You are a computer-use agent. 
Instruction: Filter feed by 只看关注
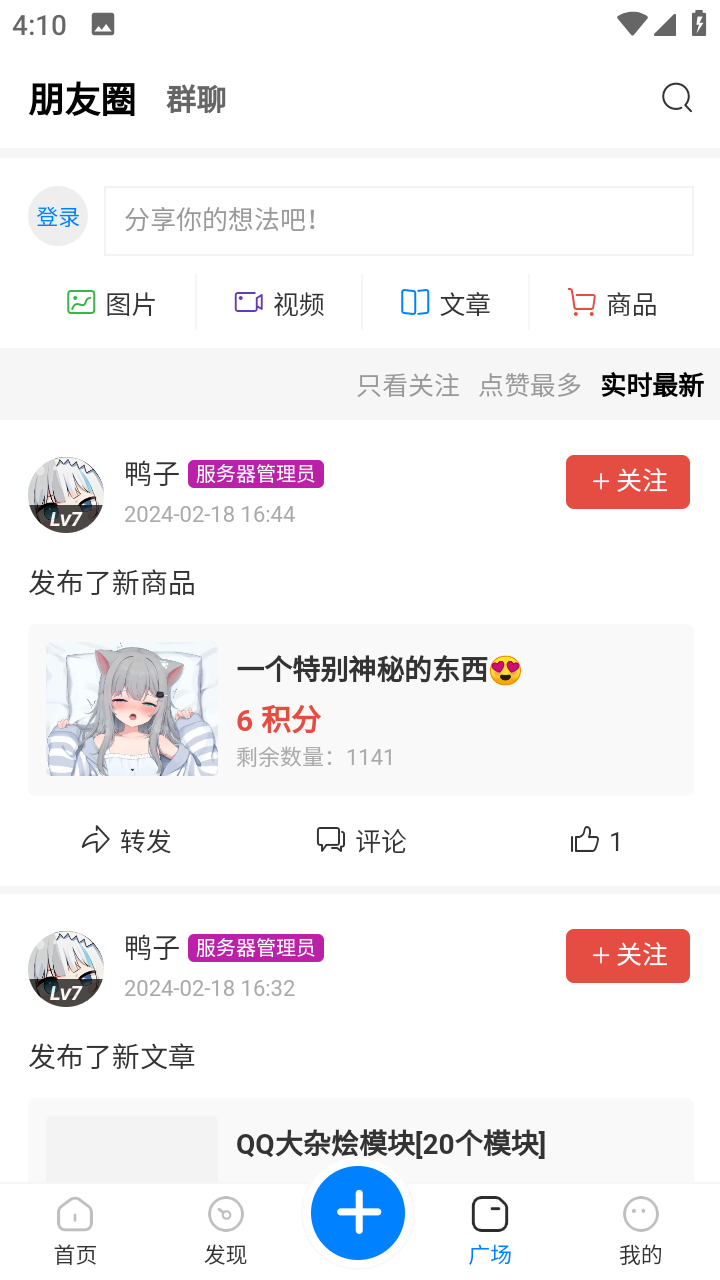point(408,385)
